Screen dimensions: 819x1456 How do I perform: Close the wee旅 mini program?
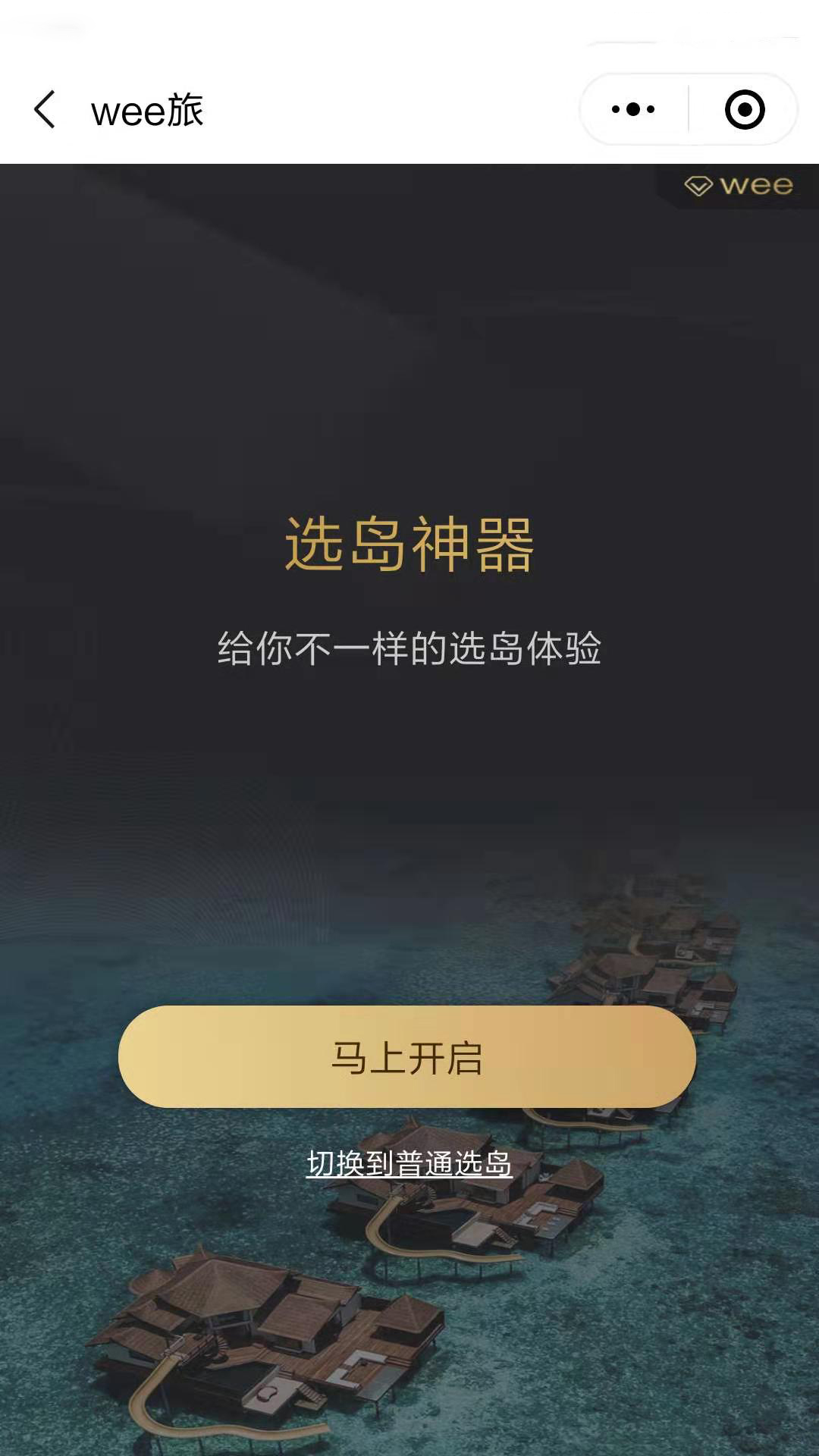pyautogui.click(x=744, y=110)
